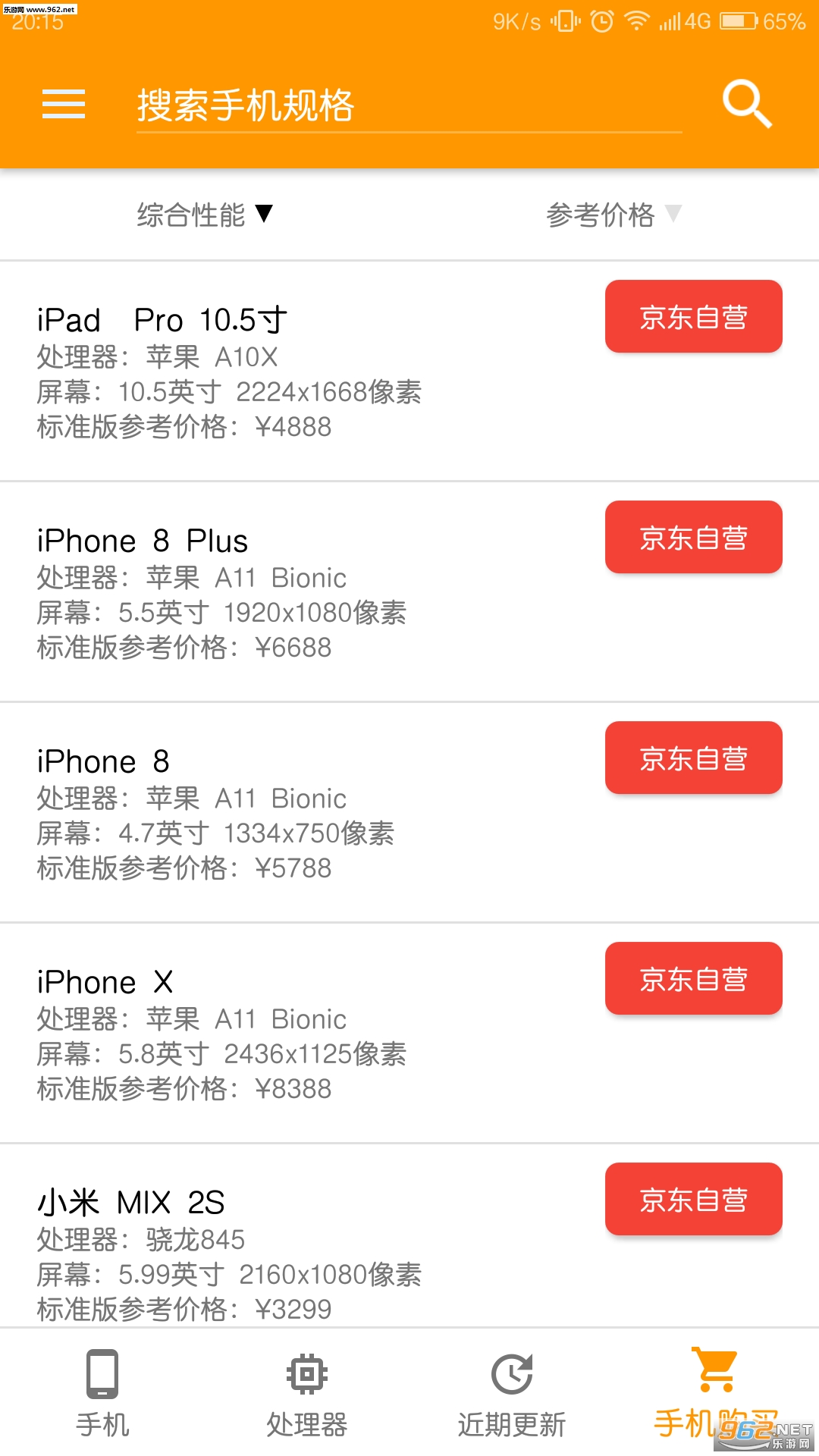
Task: Open 京东自营 for iPhone 8 Plus
Action: point(693,537)
